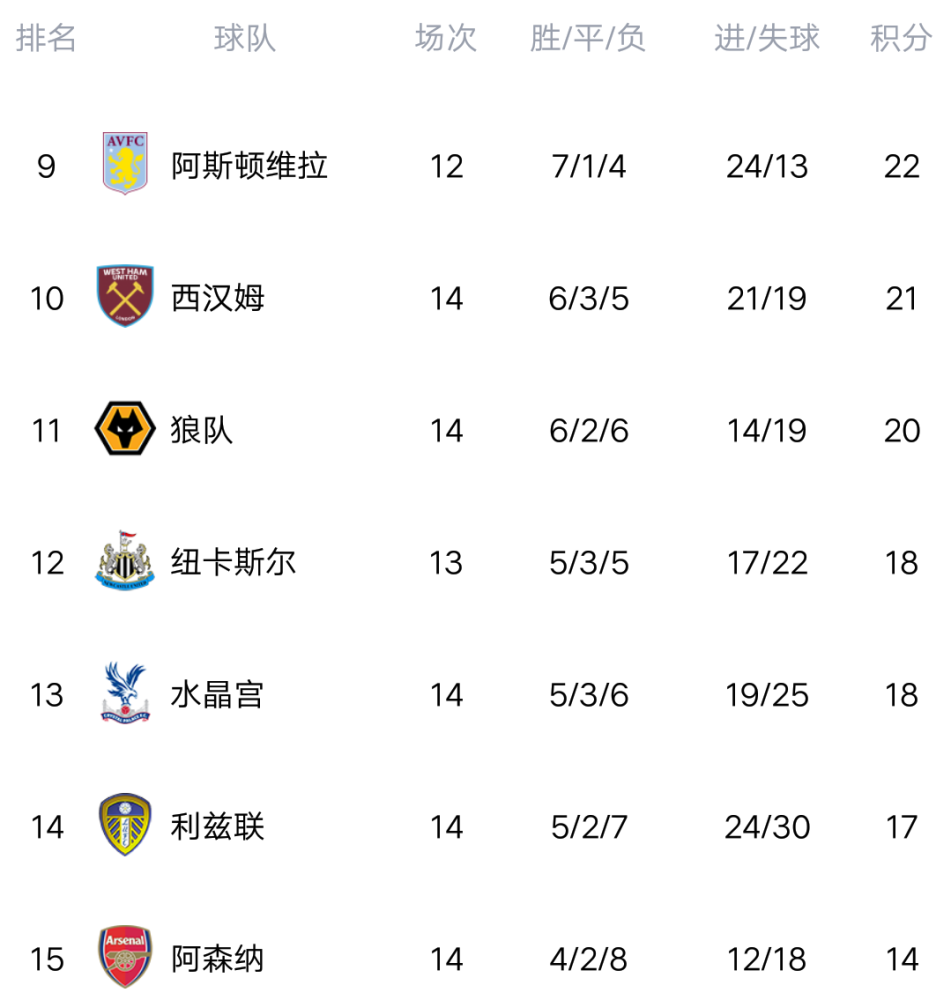Viewport: 951px width, 1000px height.
Task: View 纽卡斯尔 team details
Action: tap(233, 562)
